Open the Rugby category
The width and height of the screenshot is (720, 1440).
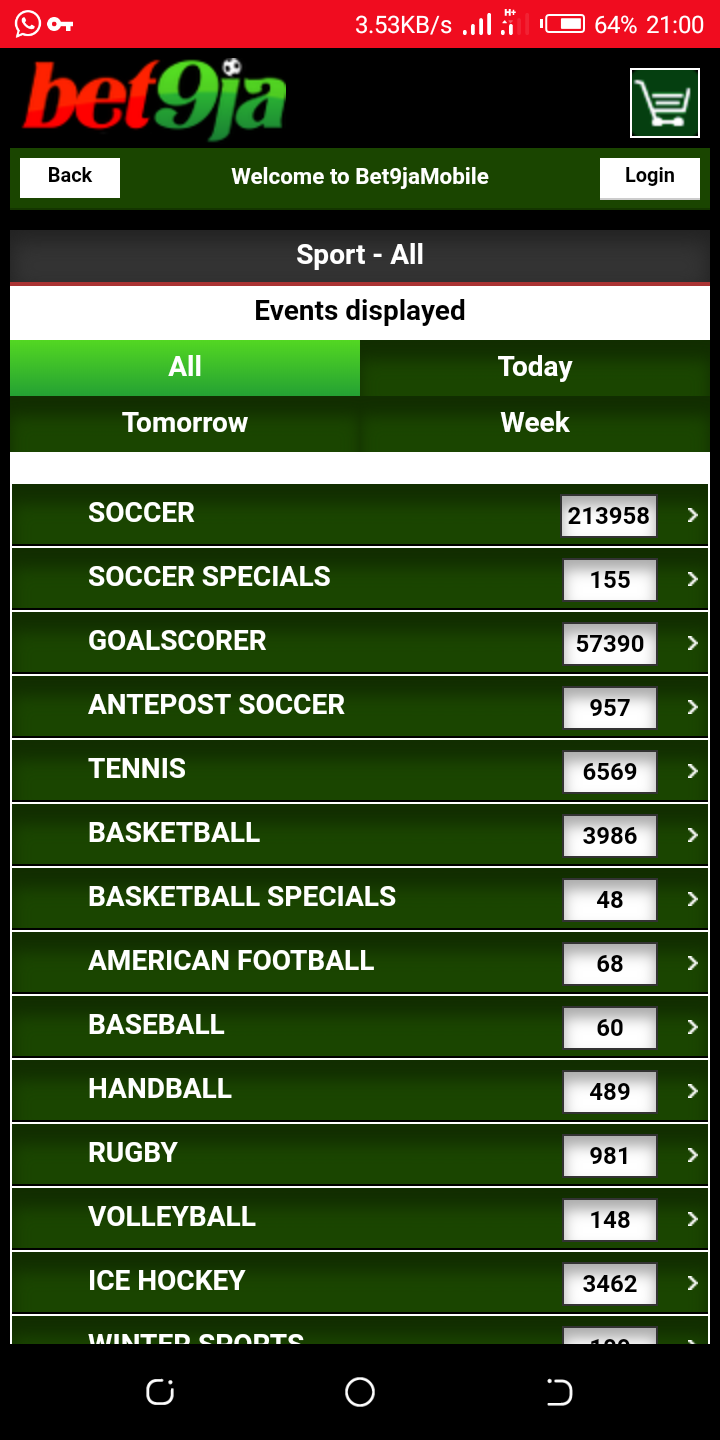360,1154
